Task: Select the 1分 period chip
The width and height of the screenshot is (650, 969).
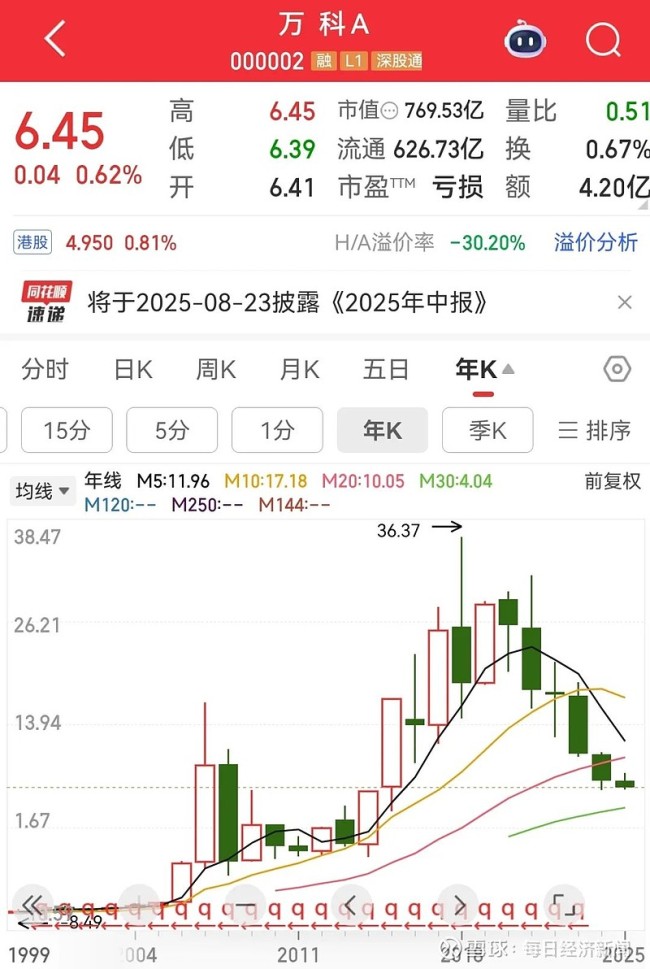Action: tap(277, 431)
